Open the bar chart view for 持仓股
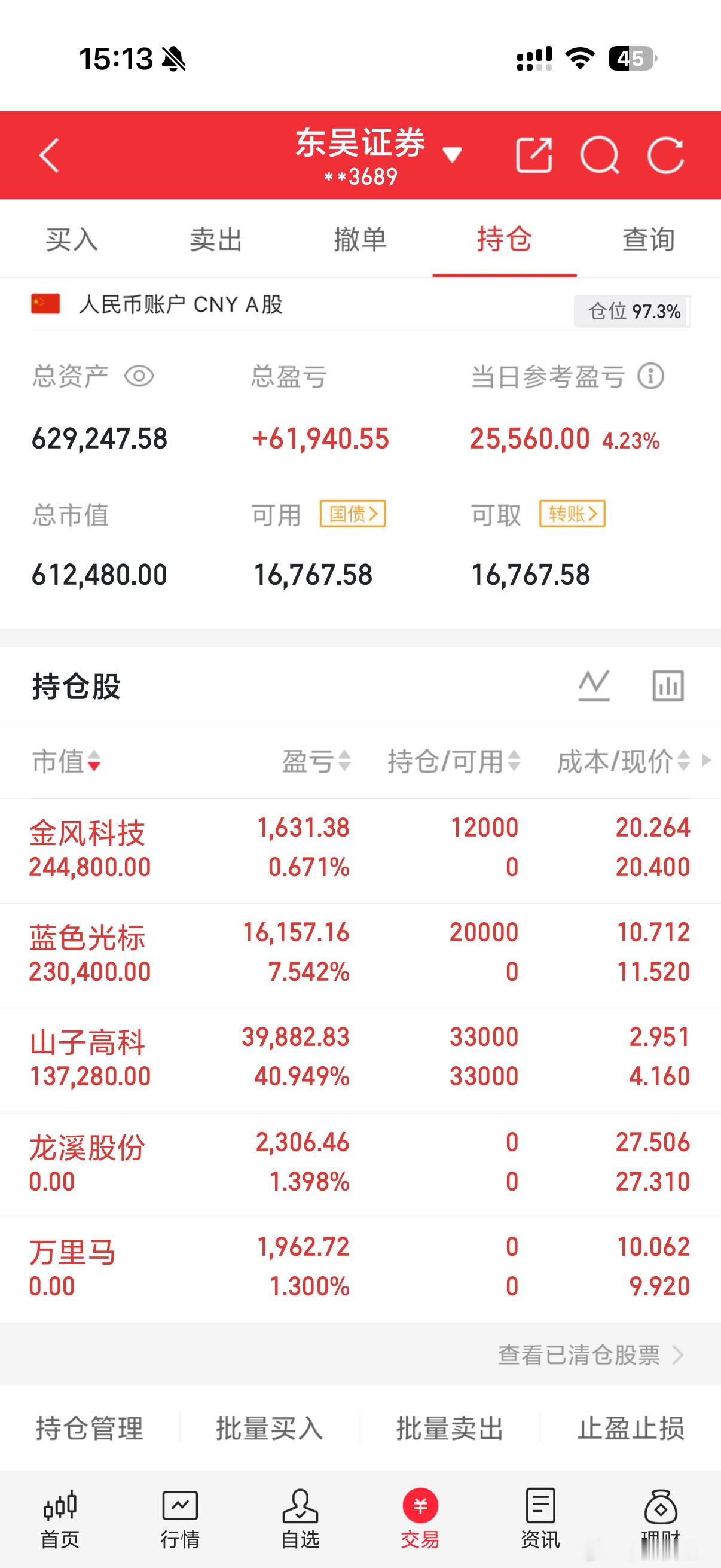 667,686
